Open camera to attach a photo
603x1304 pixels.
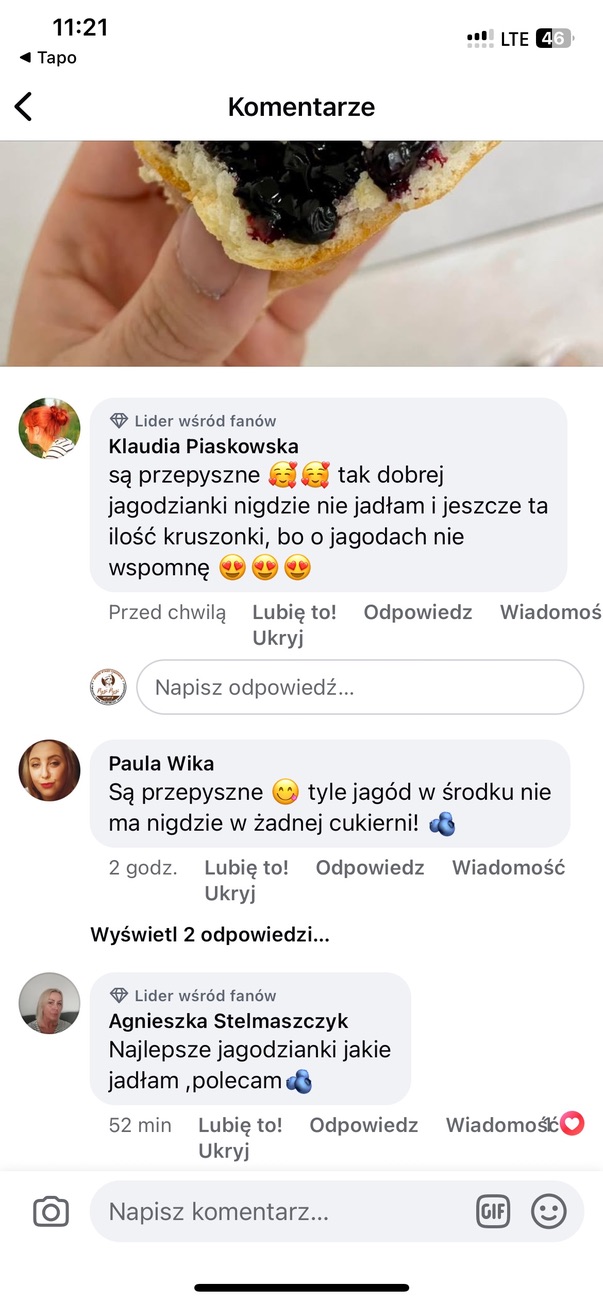tap(50, 1213)
